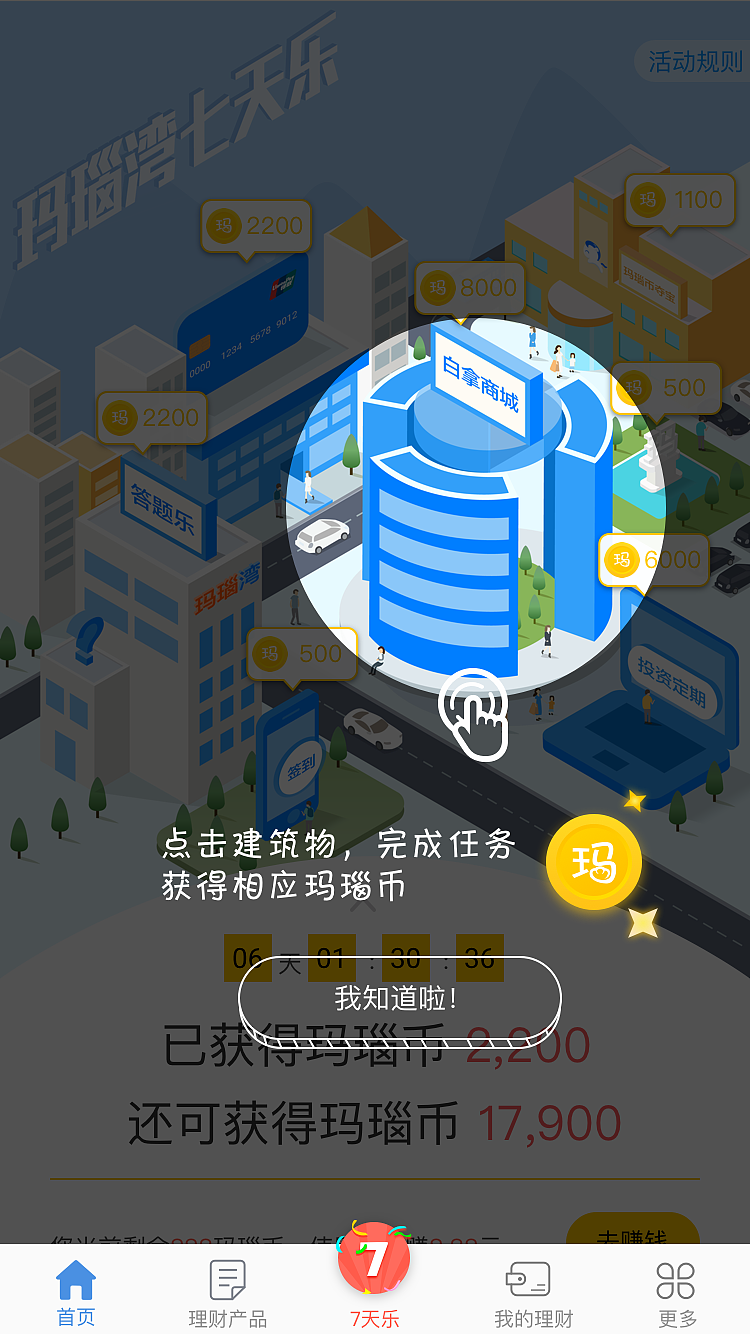Tap the 玛 1100 coin badge
Image resolution: width=750 pixels, height=1334 pixels.
pyautogui.click(x=679, y=200)
